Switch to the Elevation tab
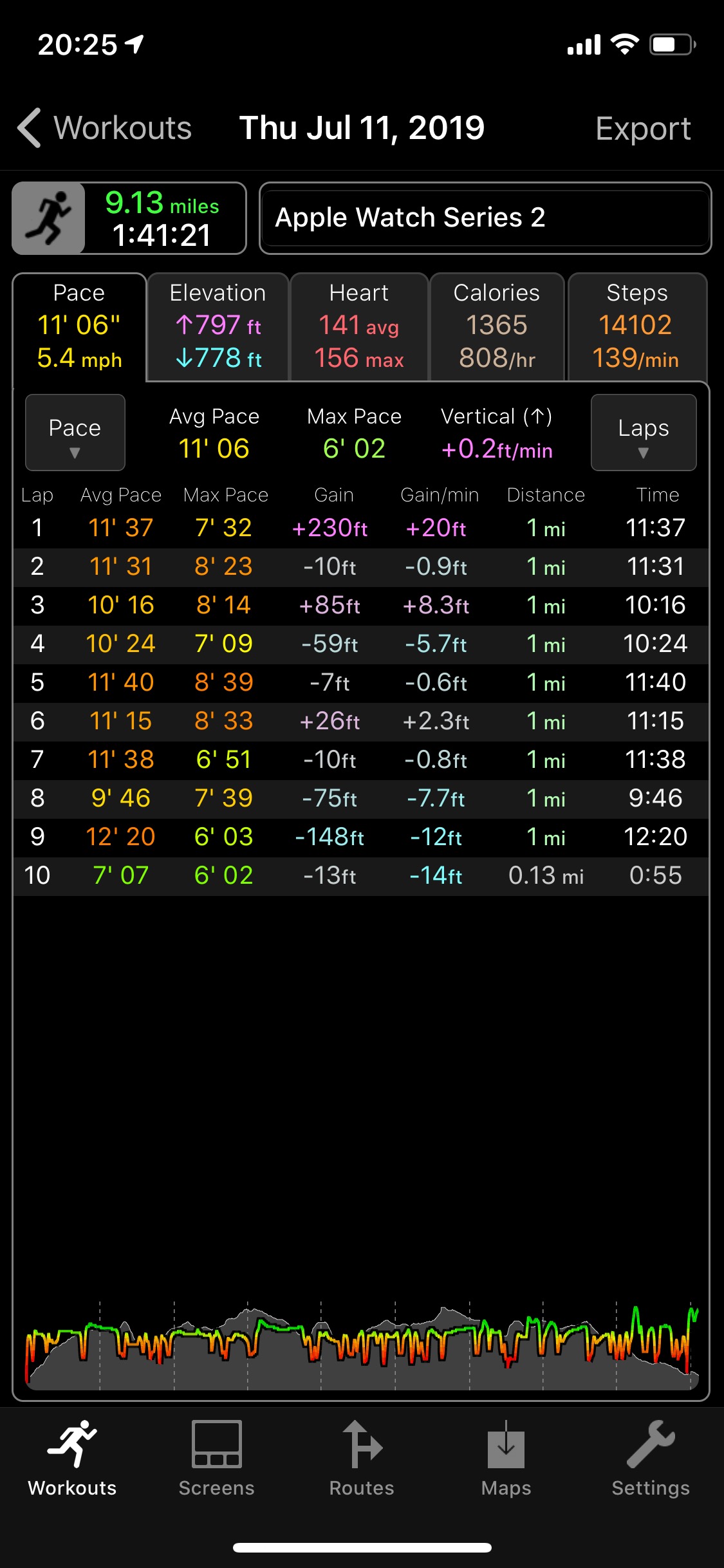 pos(218,327)
